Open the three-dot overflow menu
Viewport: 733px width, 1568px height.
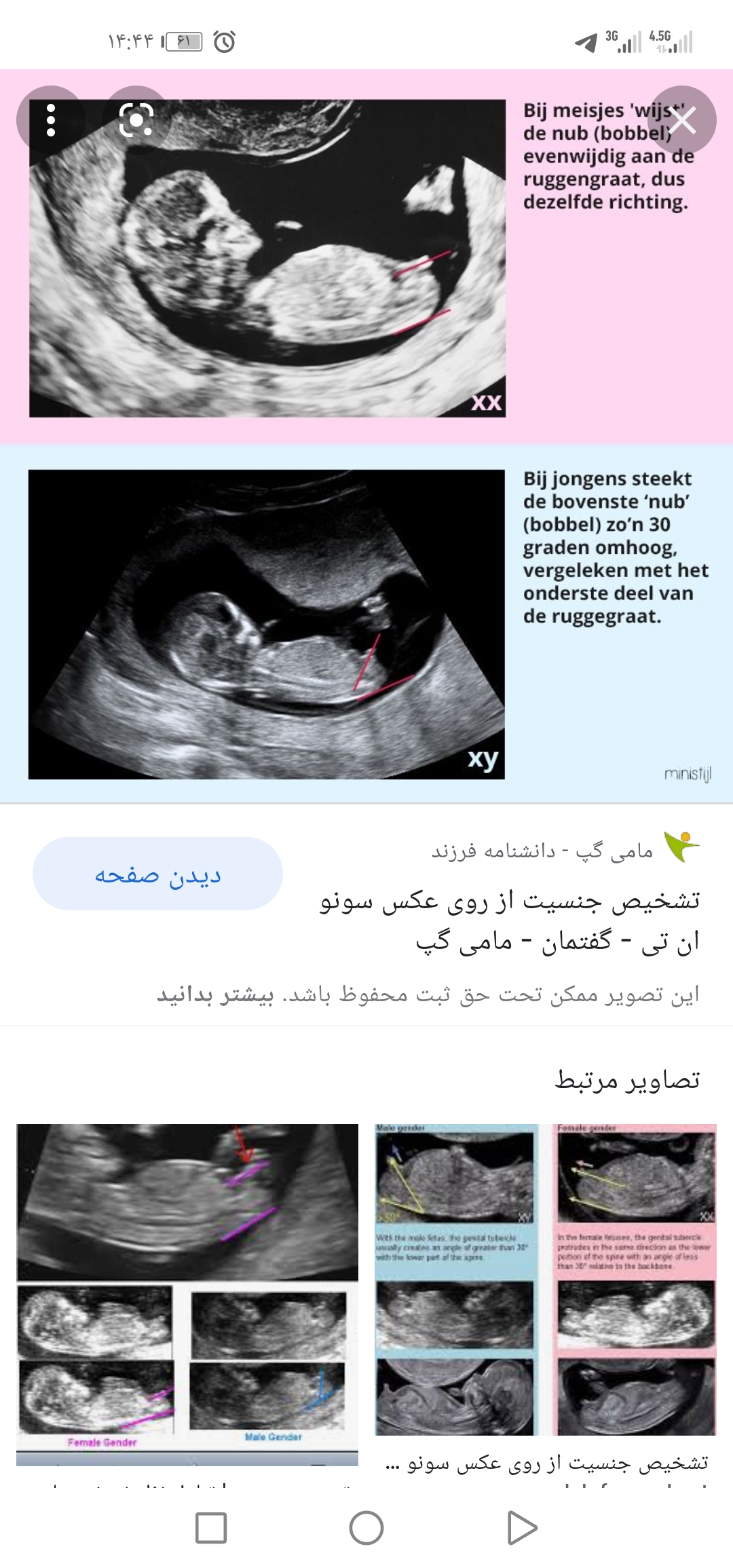(51, 120)
